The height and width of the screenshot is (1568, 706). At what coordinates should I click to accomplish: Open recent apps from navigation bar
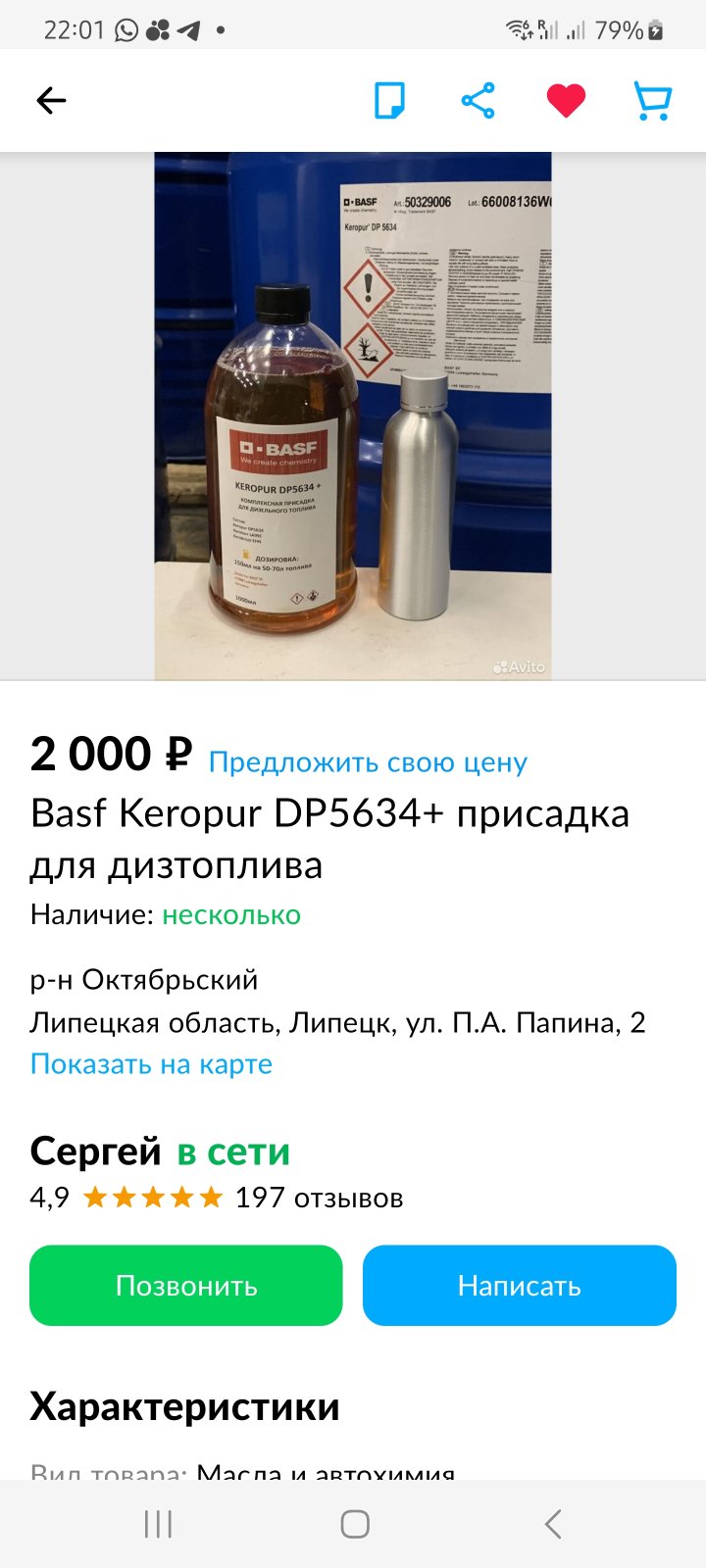pos(158,1524)
